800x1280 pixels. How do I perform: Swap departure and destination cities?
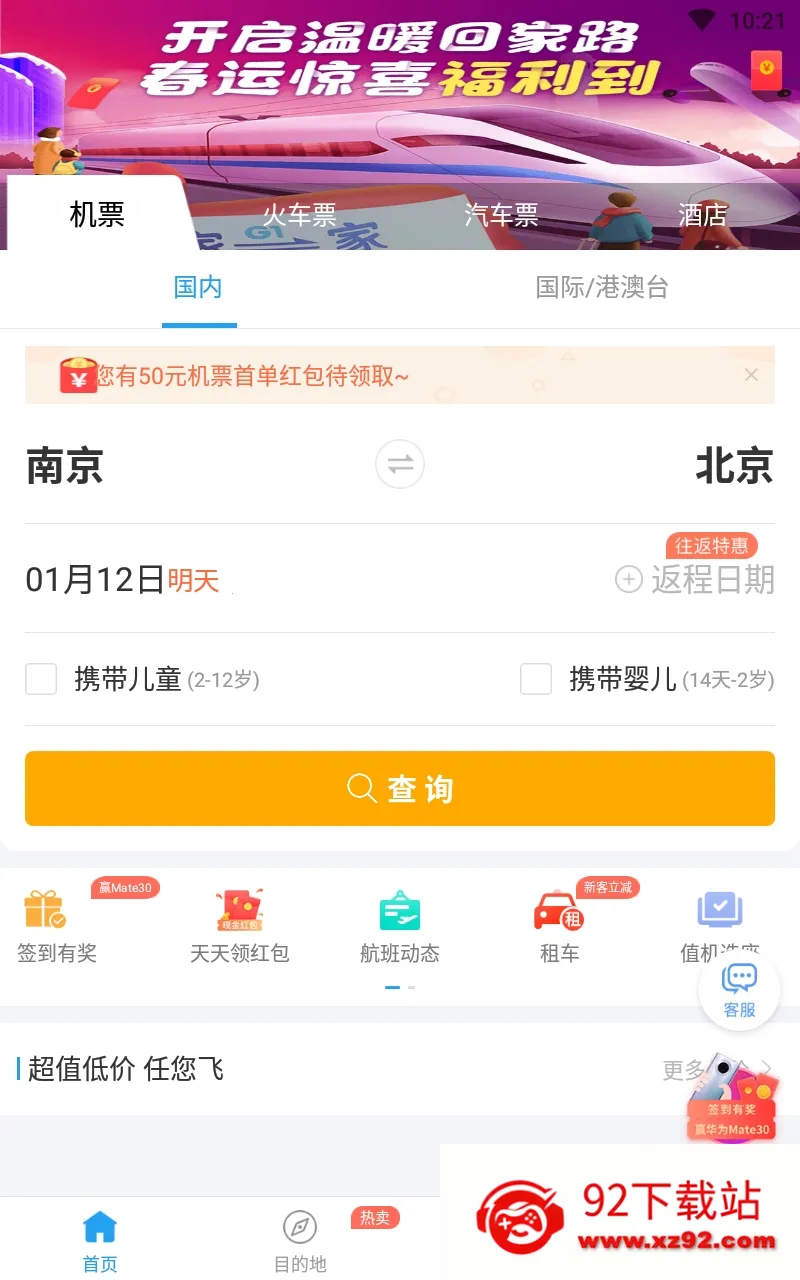tap(399, 465)
